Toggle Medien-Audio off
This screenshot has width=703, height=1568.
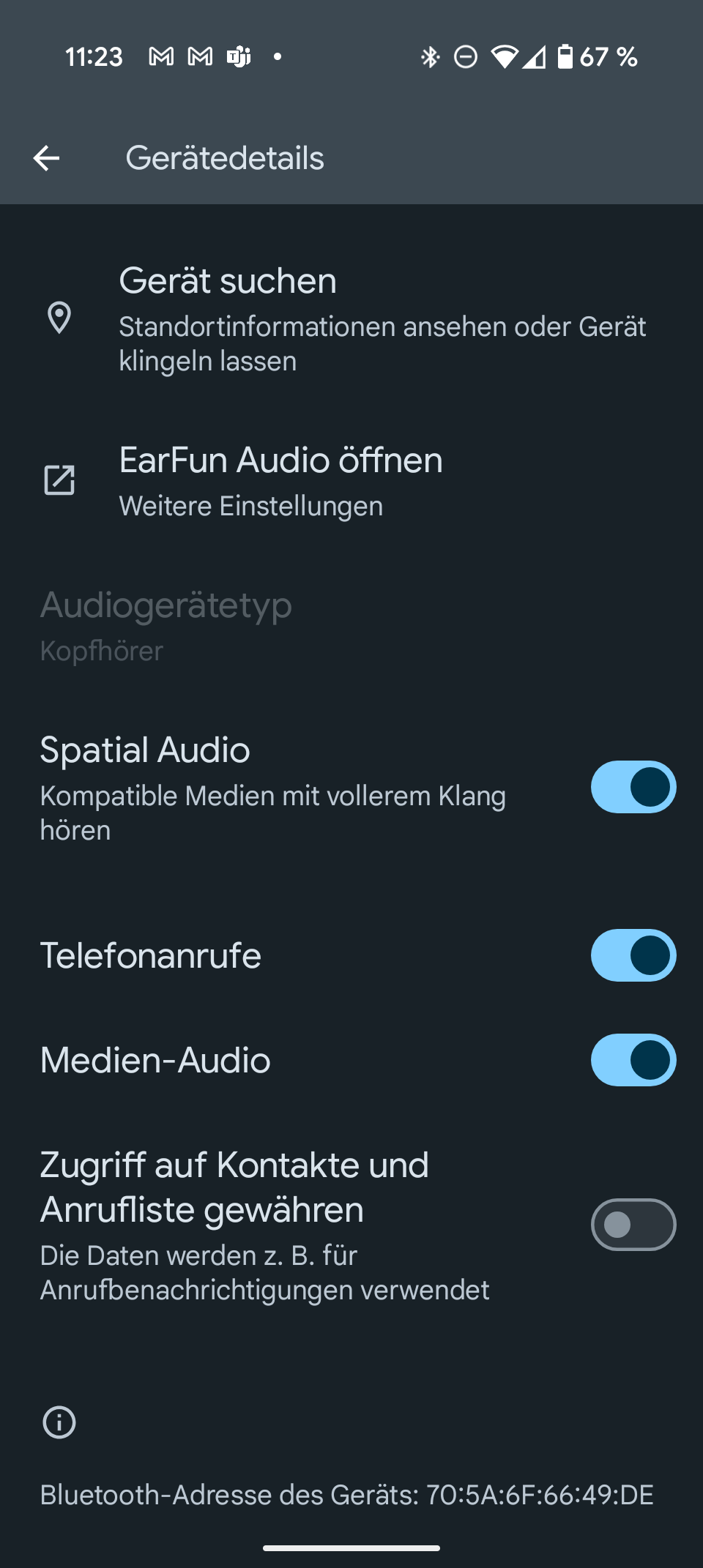[633, 1060]
